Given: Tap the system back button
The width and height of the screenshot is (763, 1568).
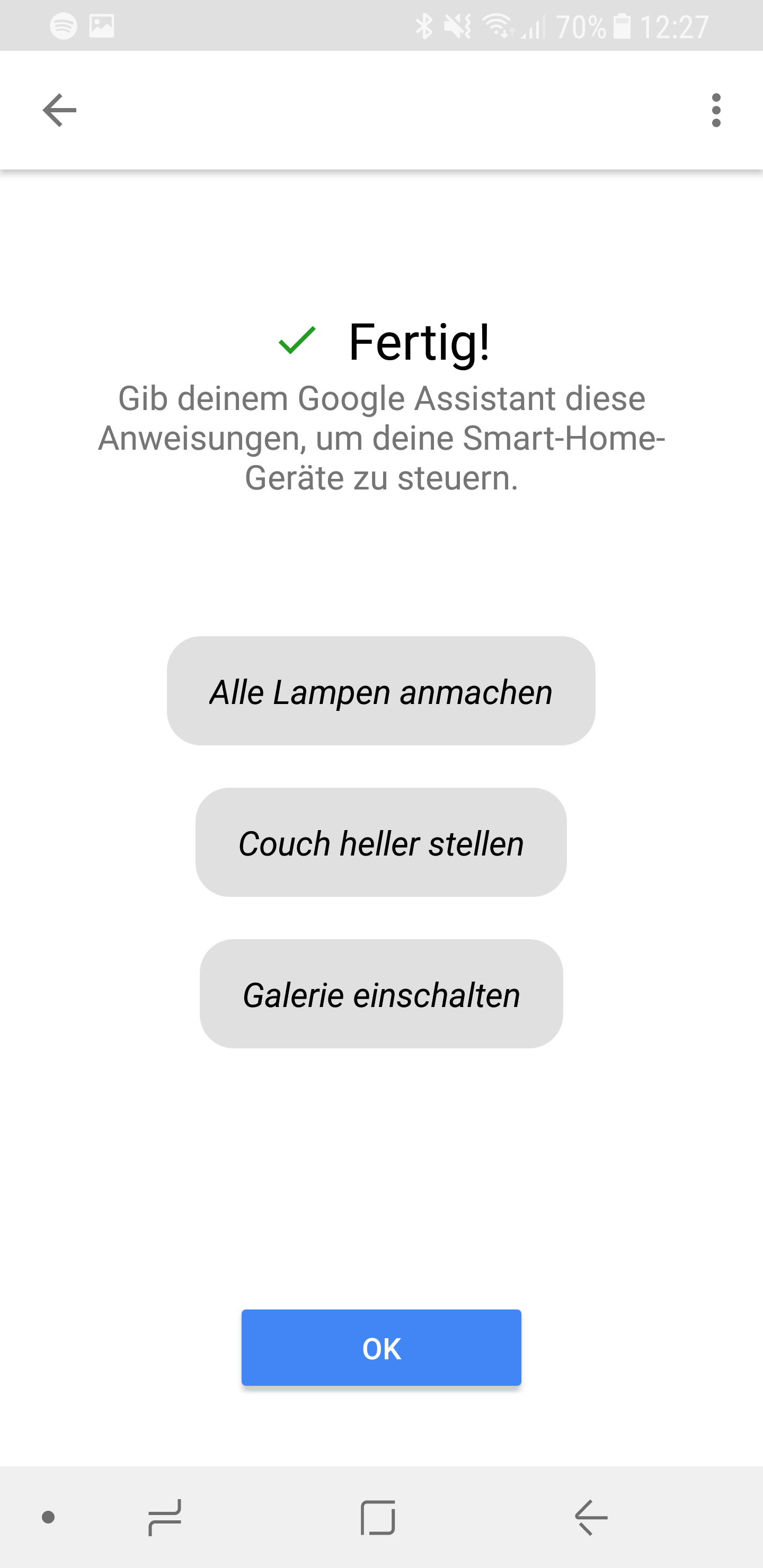Looking at the screenshot, I should (591, 1518).
